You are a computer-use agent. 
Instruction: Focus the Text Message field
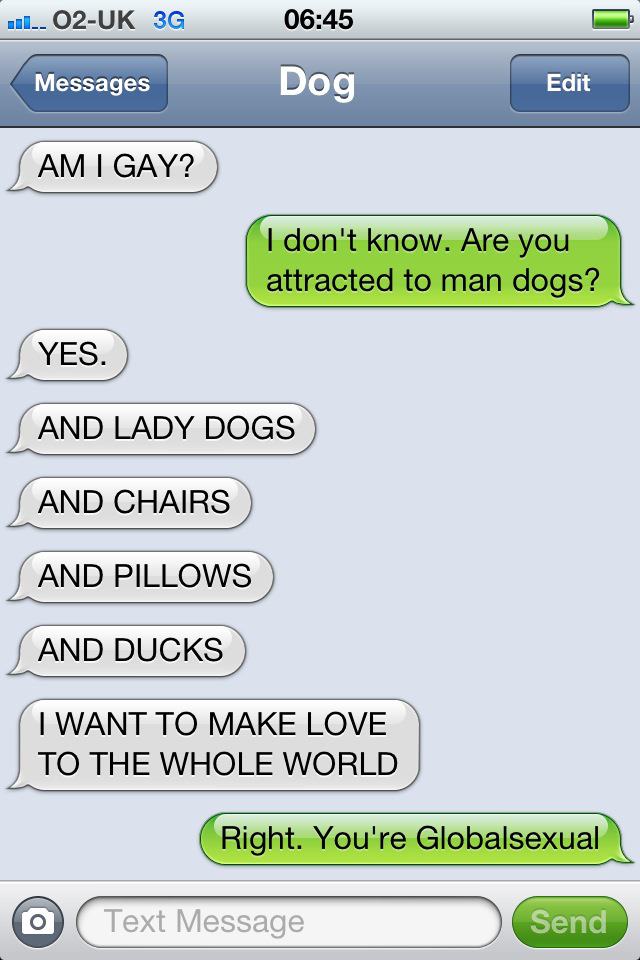(x=287, y=922)
